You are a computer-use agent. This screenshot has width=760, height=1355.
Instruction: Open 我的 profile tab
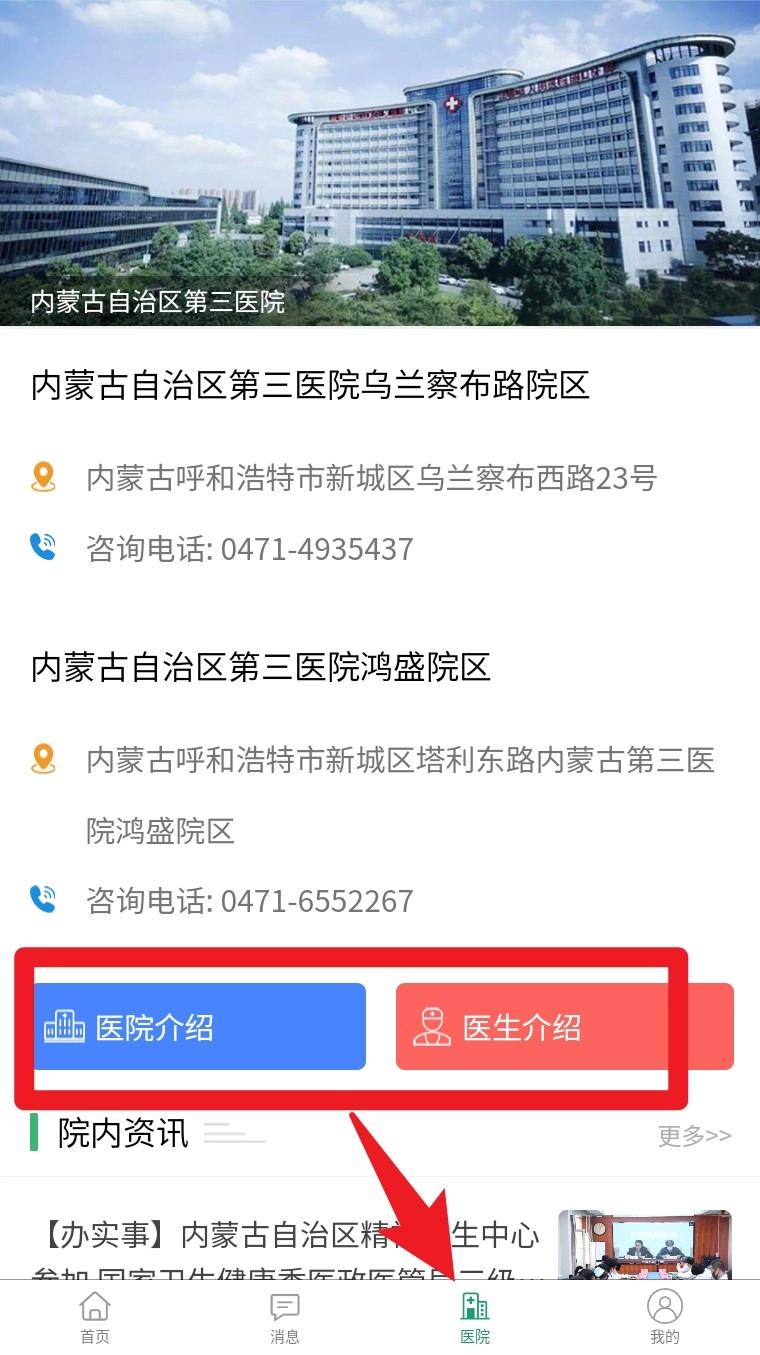pyautogui.click(x=664, y=1316)
